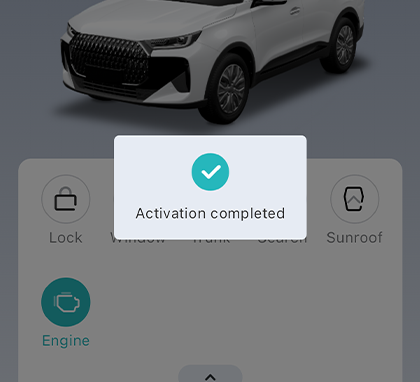Open the Sunroof control
Viewport: 420px width, 382px height.
coord(355,199)
